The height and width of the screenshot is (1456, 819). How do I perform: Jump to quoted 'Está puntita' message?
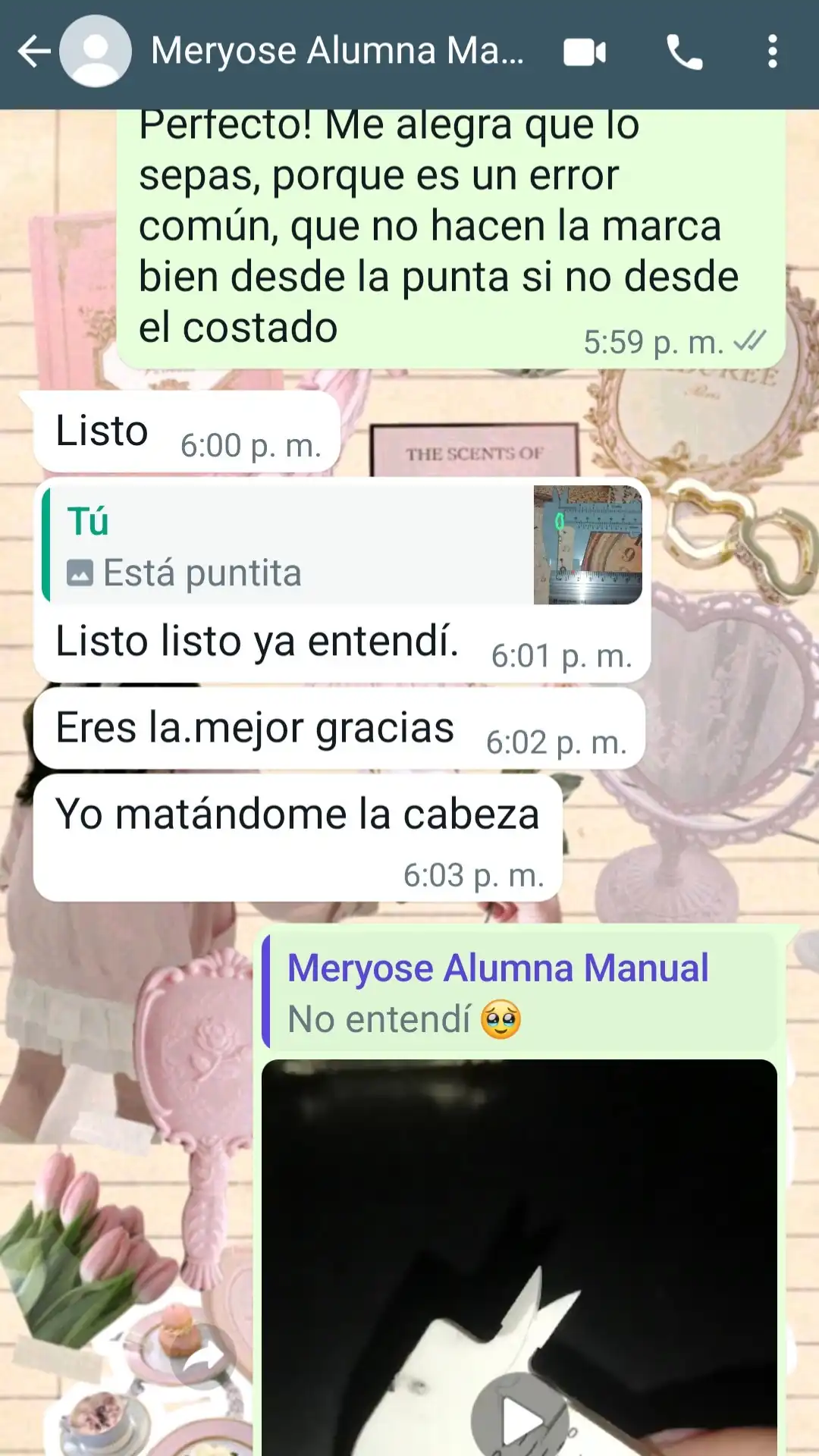pyautogui.click(x=341, y=545)
